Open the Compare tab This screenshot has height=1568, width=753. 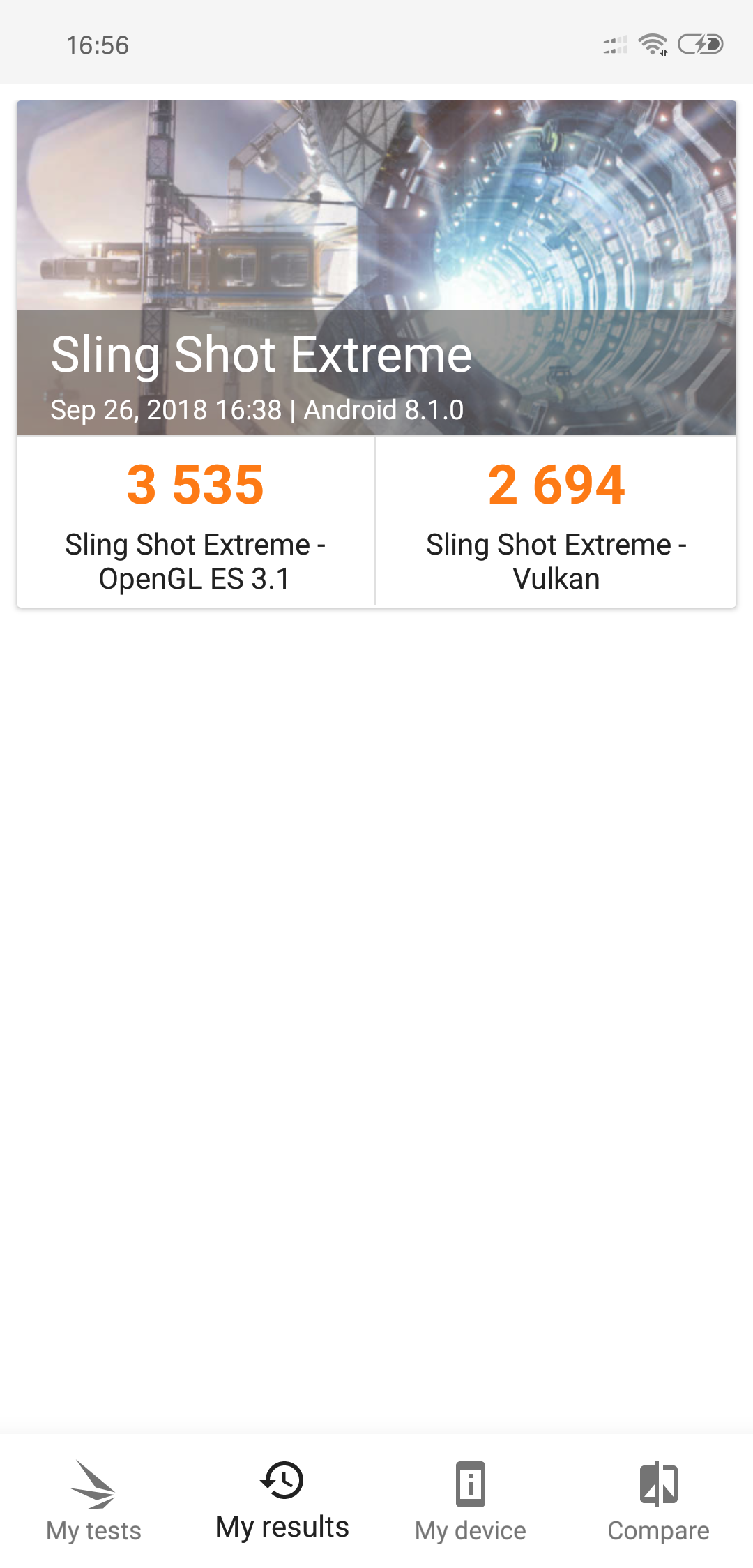point(659,1501)
